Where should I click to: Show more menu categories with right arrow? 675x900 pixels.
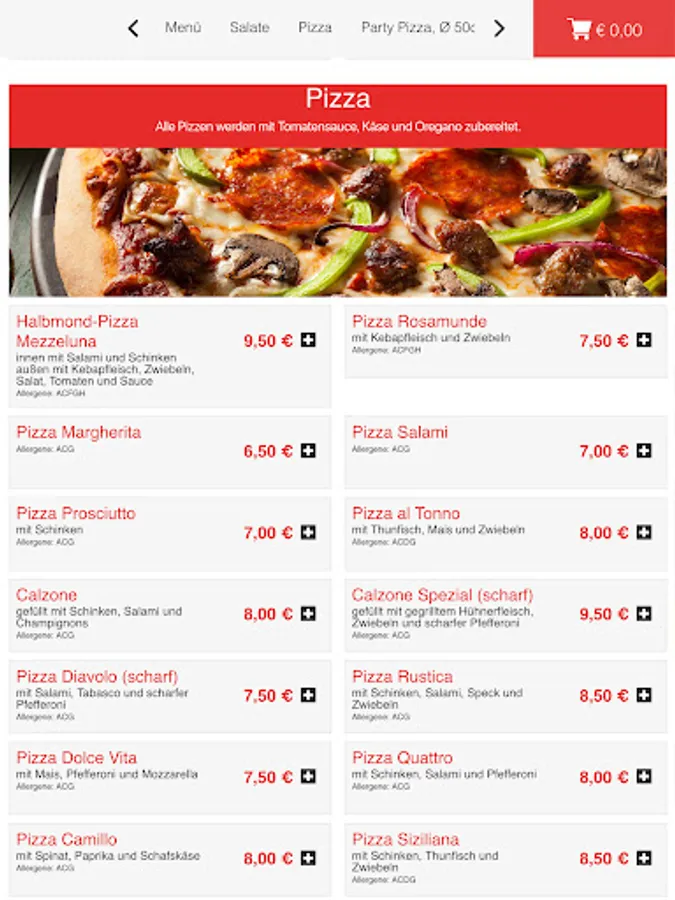[x=499, y=28]
